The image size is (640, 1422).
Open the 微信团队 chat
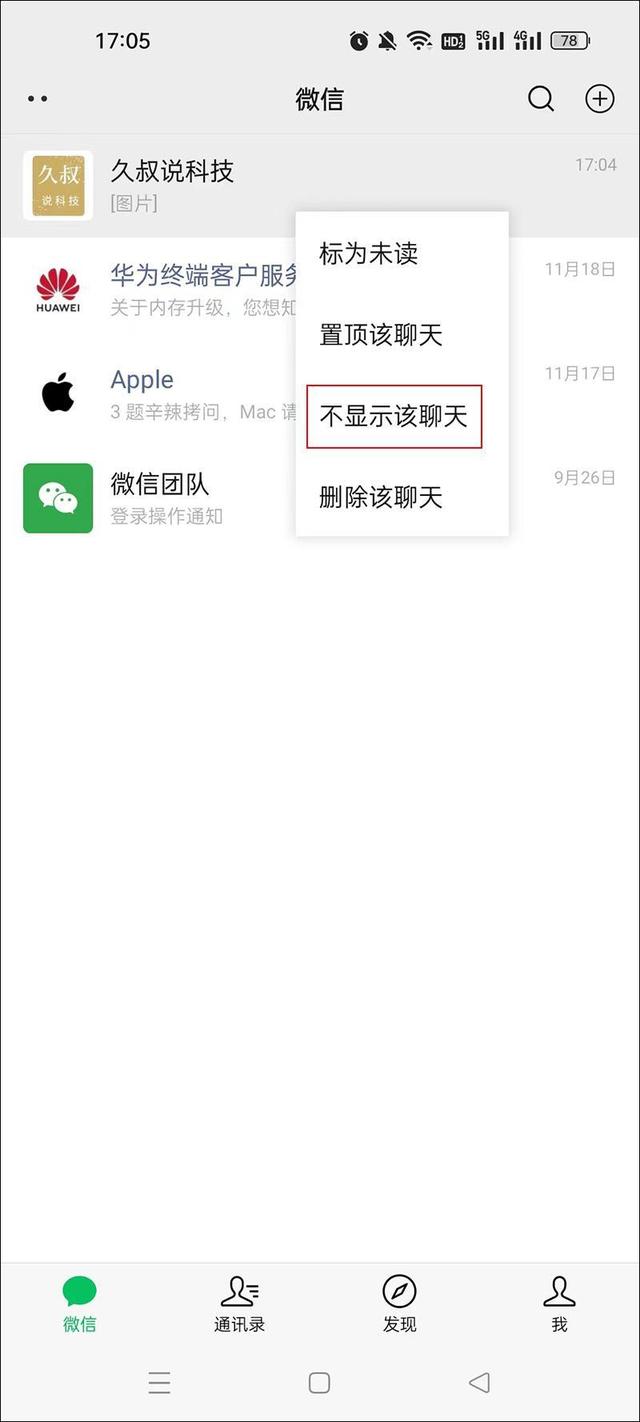pos(160,498)
